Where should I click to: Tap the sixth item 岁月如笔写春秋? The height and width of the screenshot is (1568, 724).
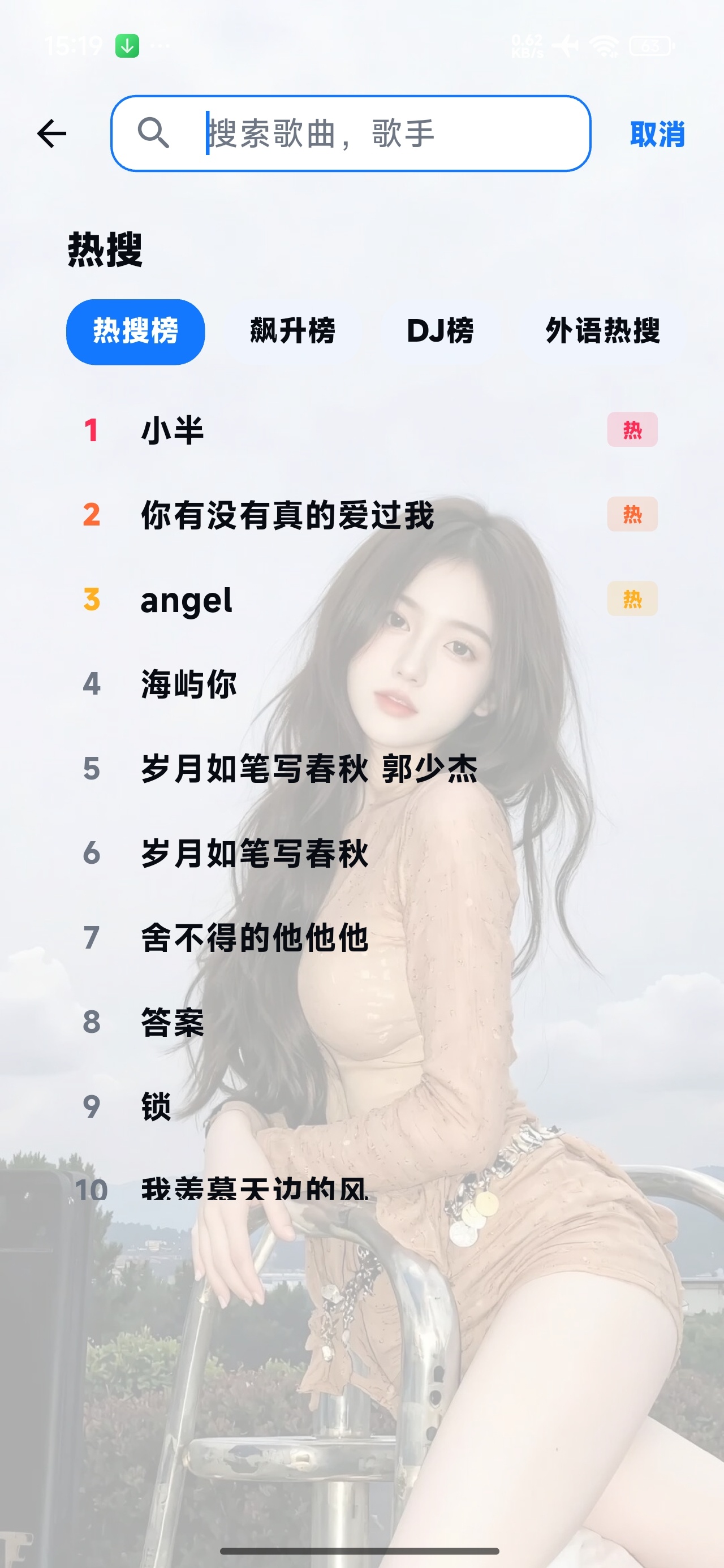(x=361, y=854)
